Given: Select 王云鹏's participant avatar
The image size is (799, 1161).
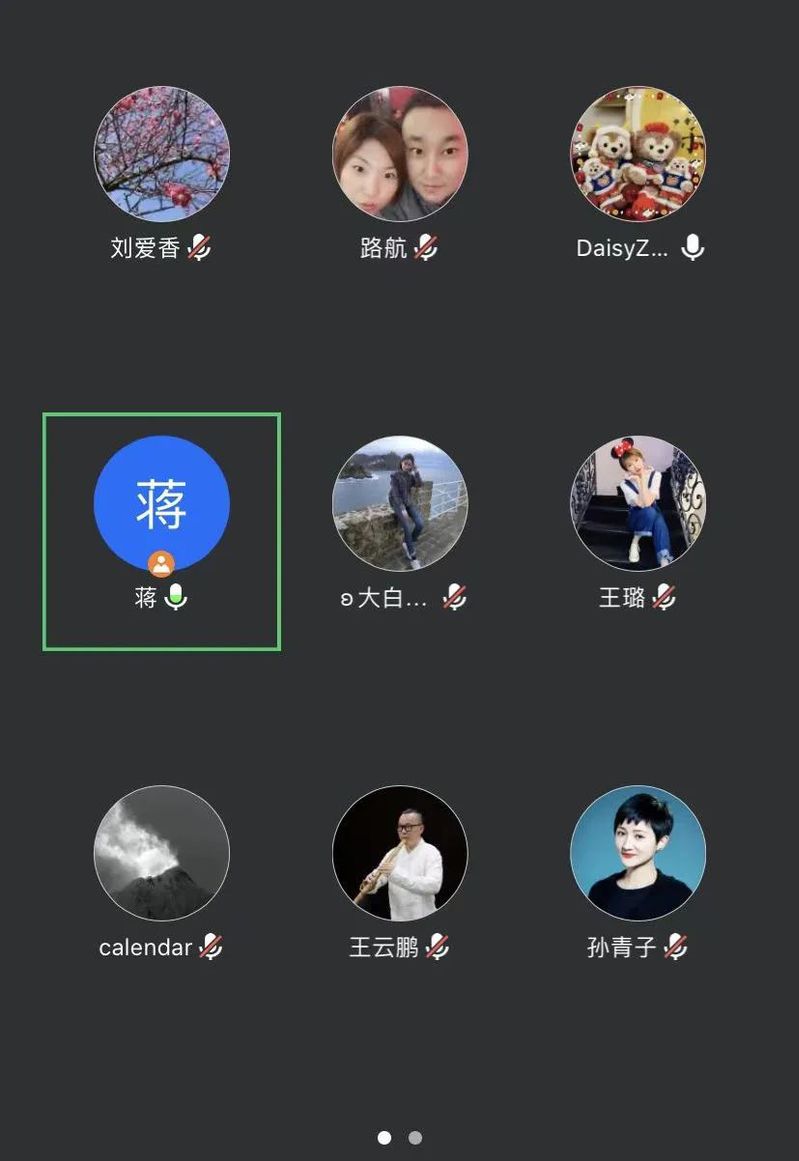Looking at the screenshot, I should [x=400, y=853].
